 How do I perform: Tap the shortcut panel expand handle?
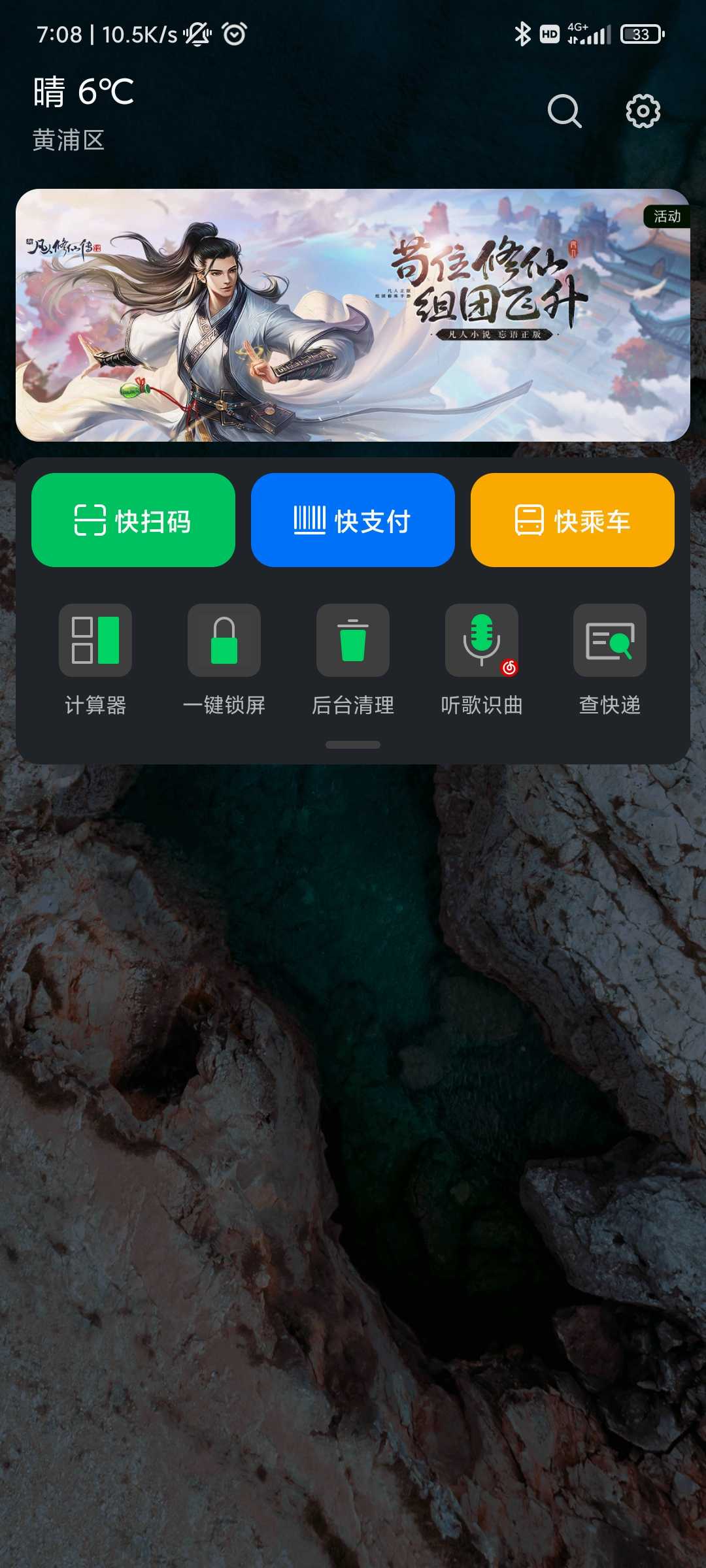[353, 745]
